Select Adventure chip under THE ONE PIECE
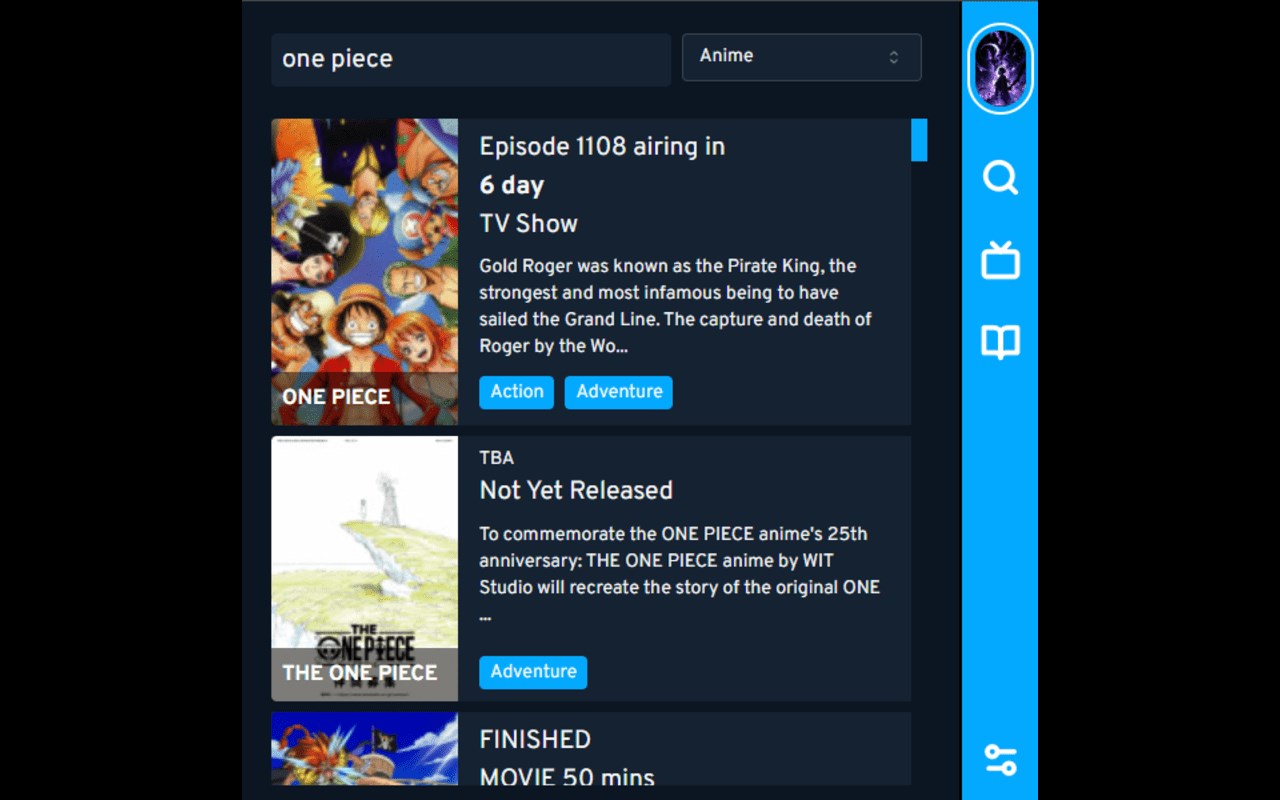 point(533,672)
